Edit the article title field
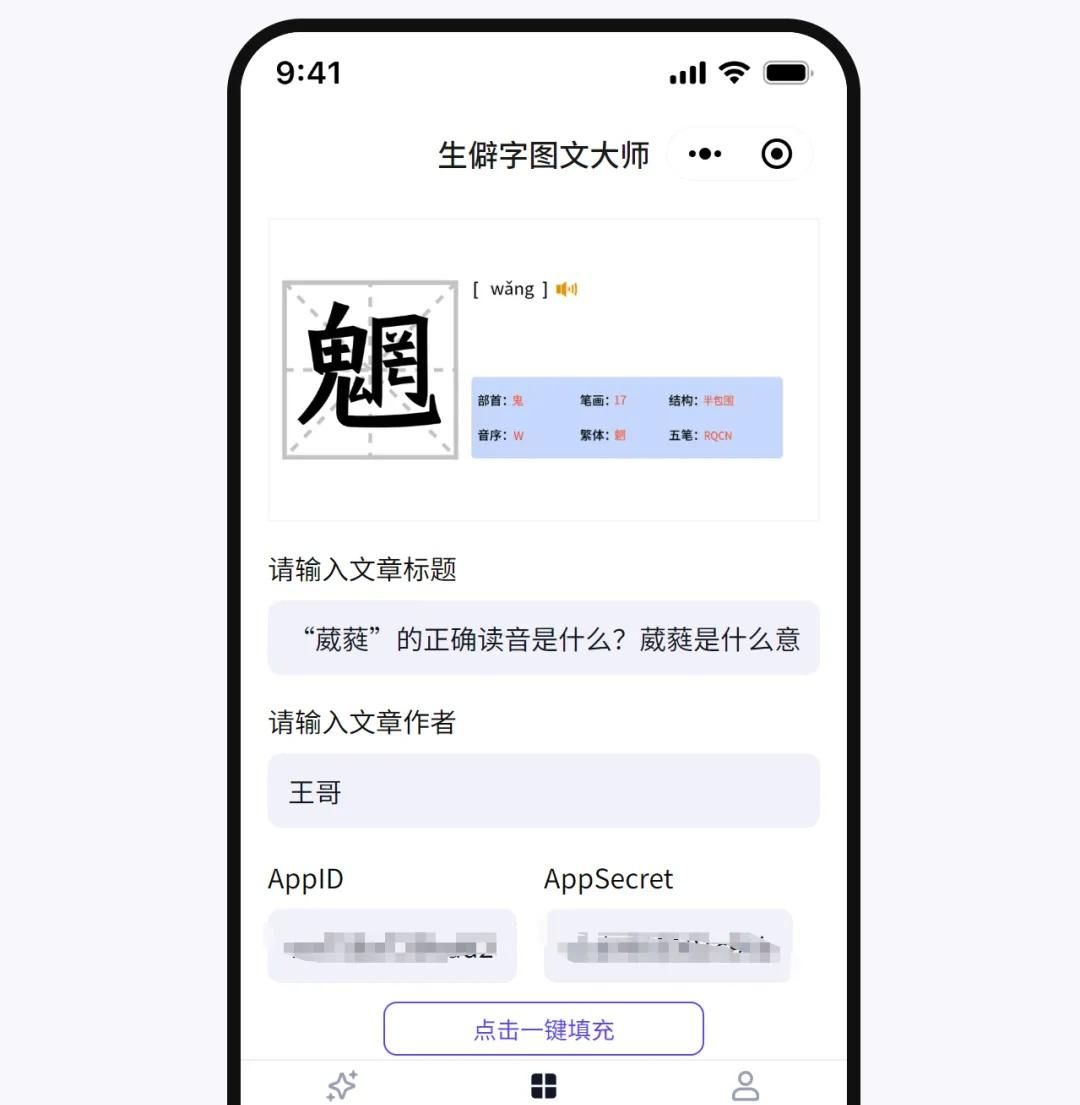The width and height of the screenshot is (1080, 1105). [x=543, y=638]
